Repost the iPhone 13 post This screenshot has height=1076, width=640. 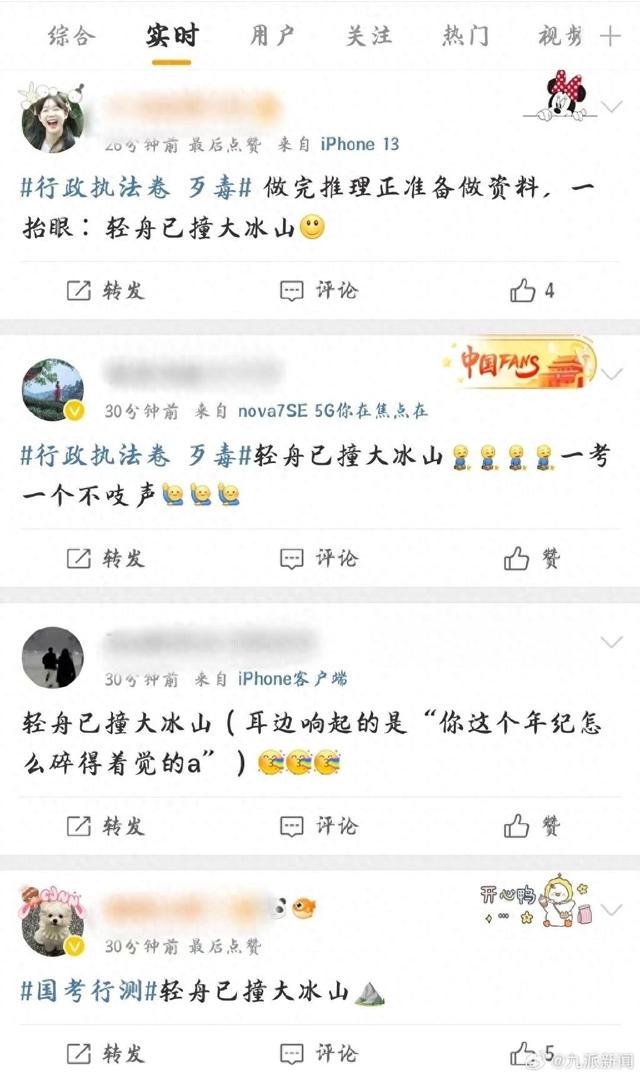pos(105,291)
